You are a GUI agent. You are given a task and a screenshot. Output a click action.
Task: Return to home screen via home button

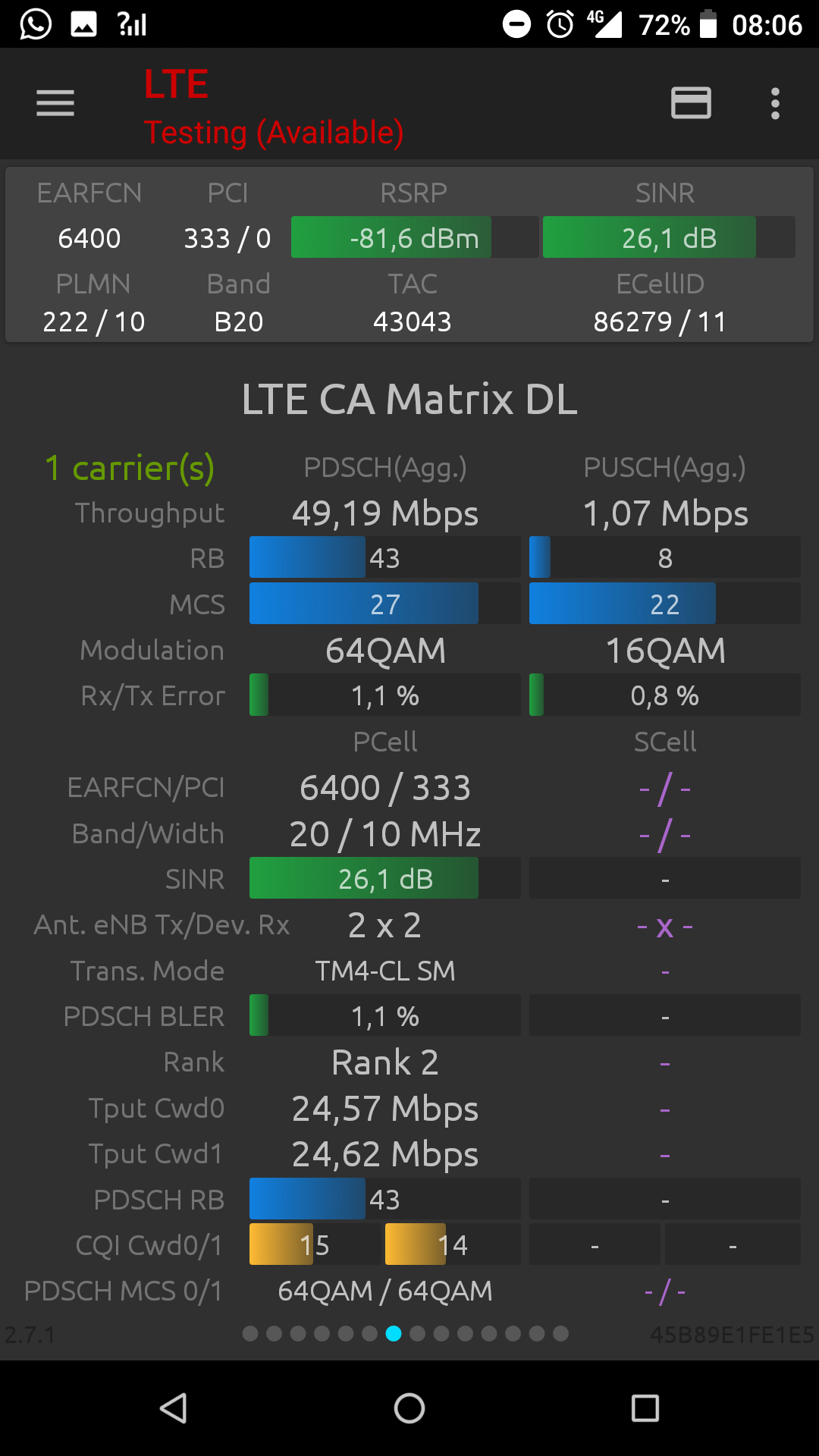tap(409, 1408)
